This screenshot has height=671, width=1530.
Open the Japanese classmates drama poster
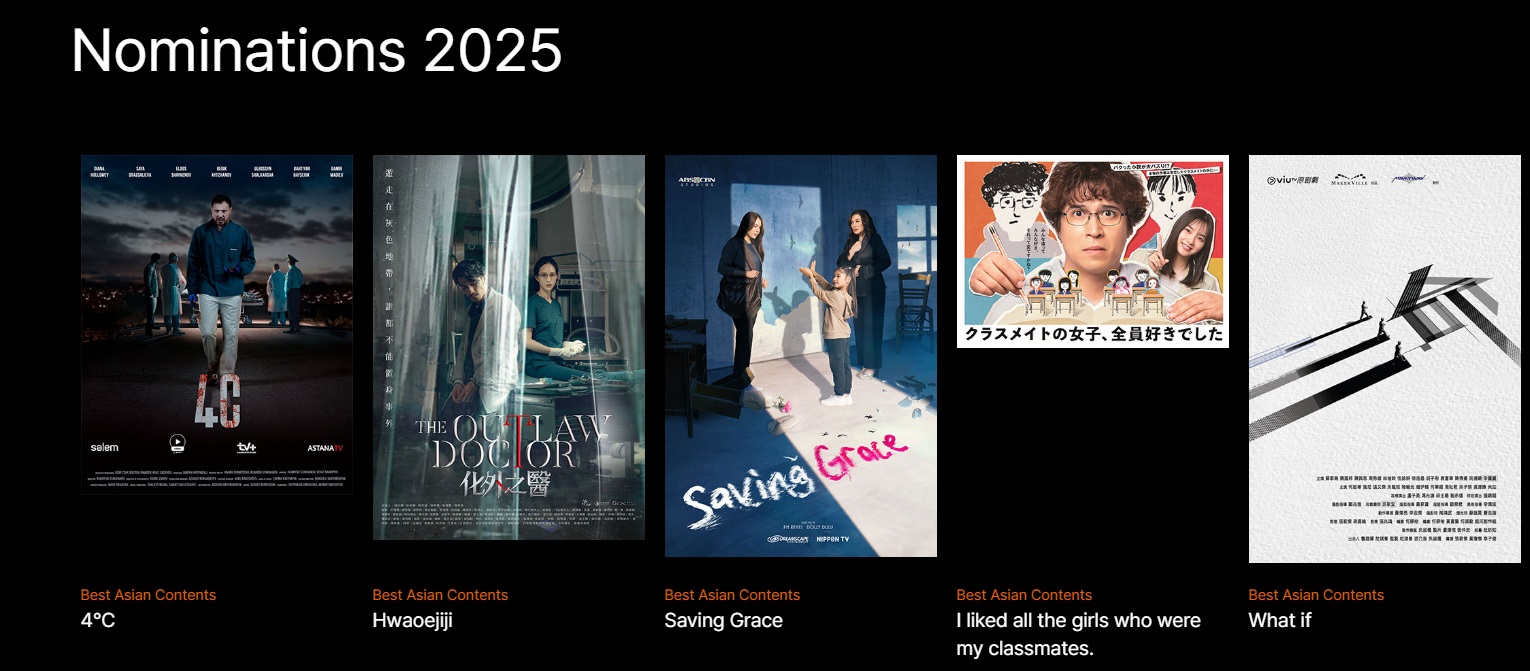(x=1092, y=251)
